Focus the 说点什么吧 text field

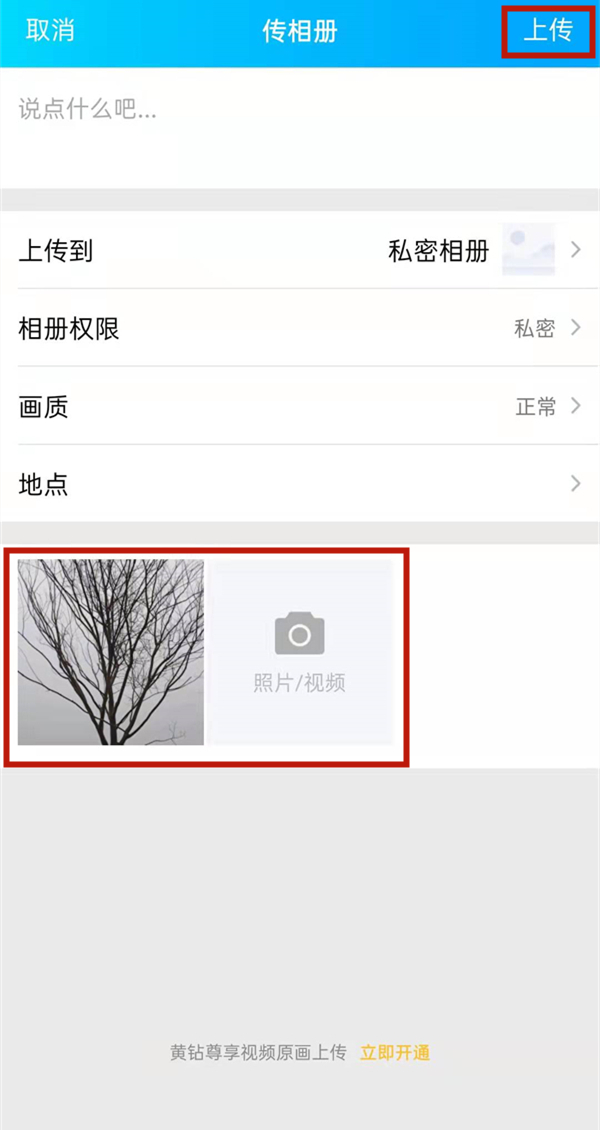point(300,125)
